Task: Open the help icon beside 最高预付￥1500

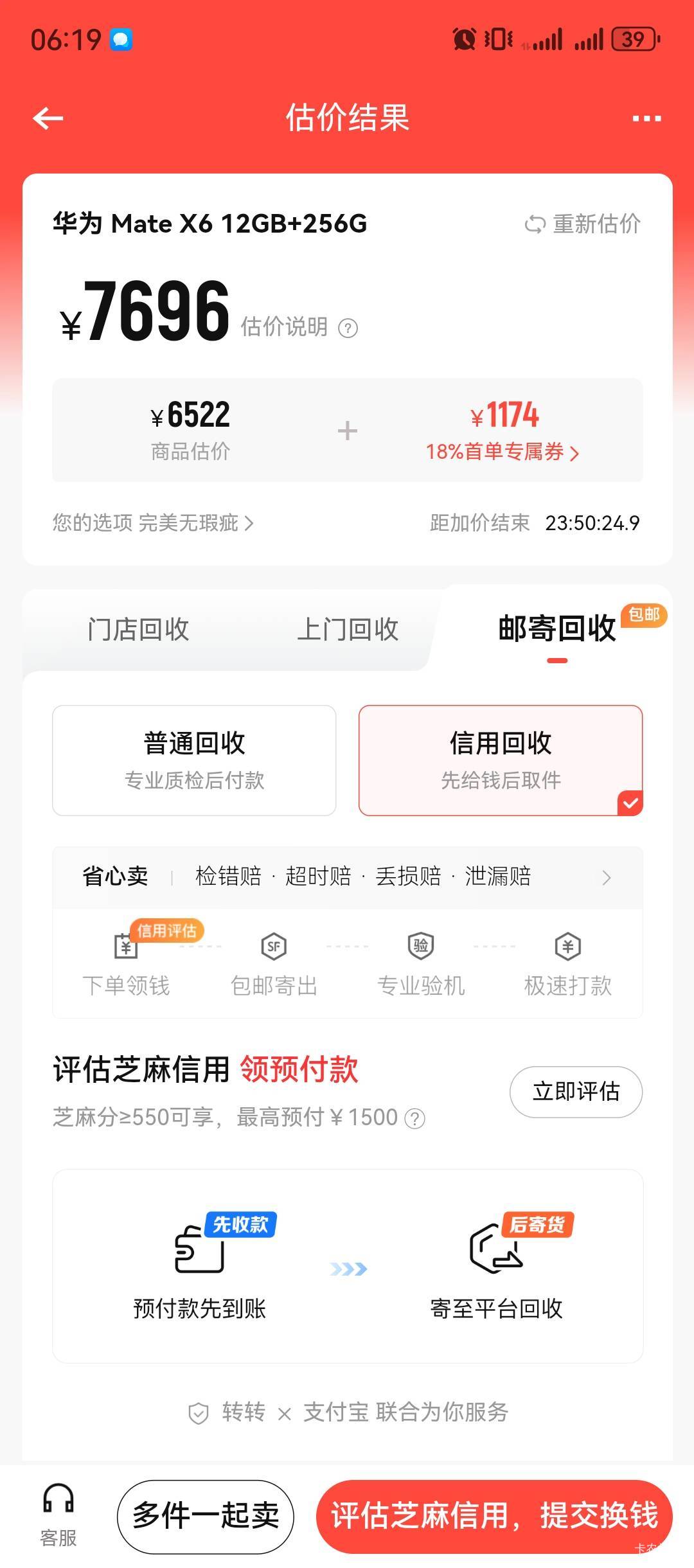Action: coord(415,1119)
